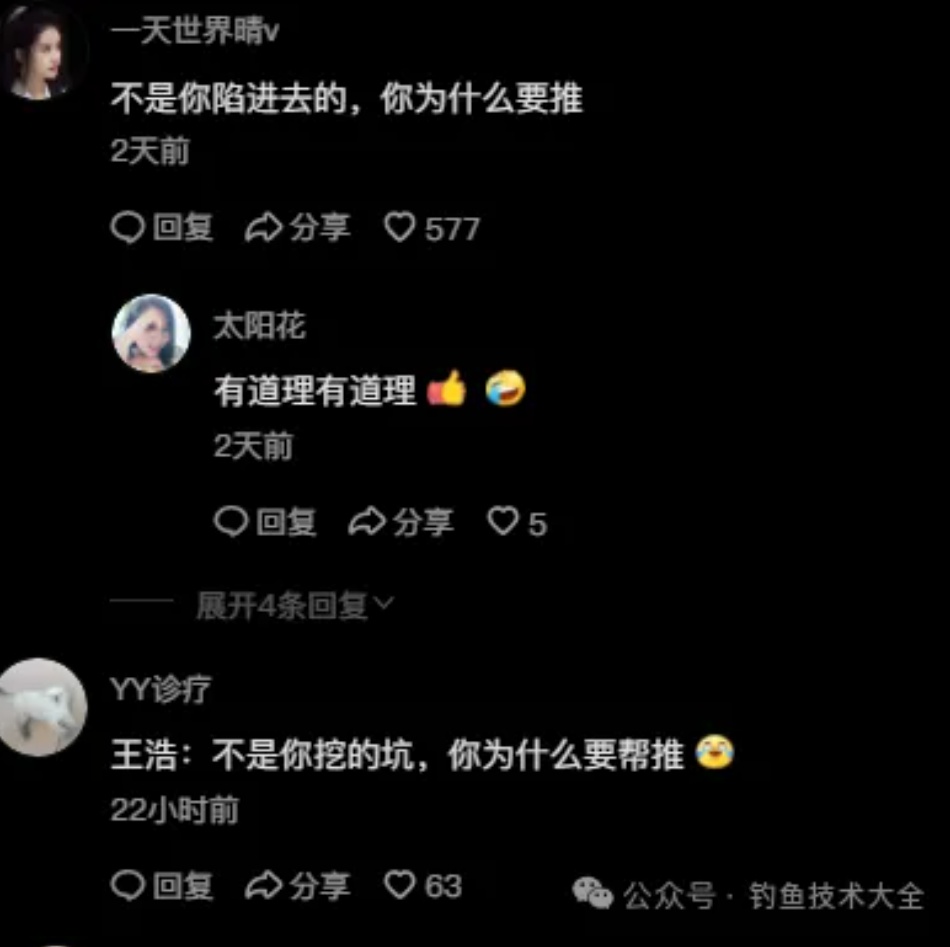Like YY诊疗's comment with 63 likes
The height and width of the screenshot is (947, 950).
pos(401,885)
